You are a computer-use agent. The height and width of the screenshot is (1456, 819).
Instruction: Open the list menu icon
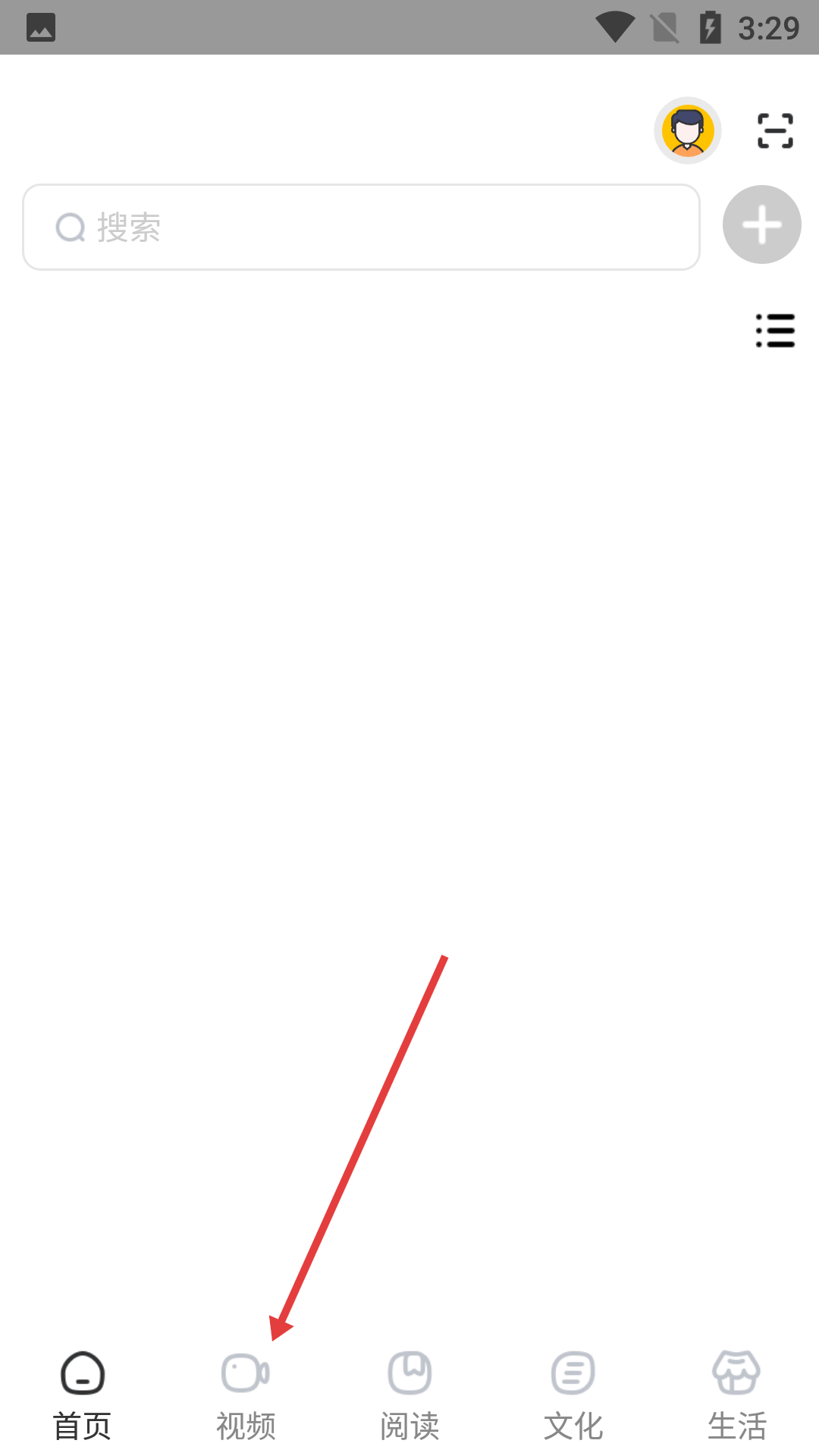[x=775, y=331]
